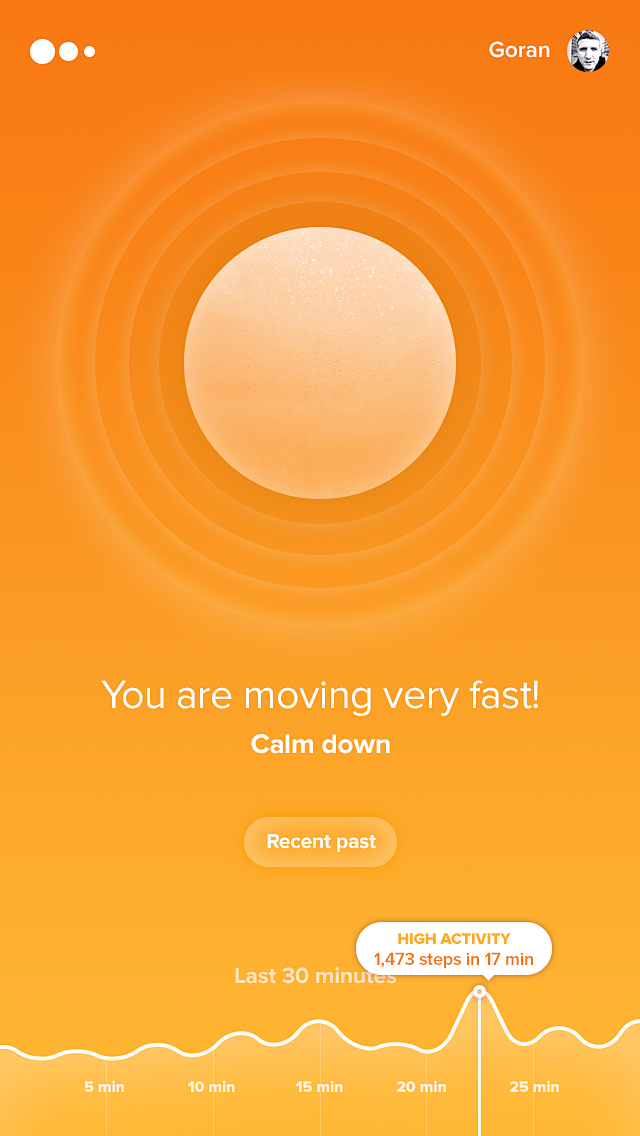640x1136 pixels.
Task: Tap the Recent past button
Action: pos(320,842)
